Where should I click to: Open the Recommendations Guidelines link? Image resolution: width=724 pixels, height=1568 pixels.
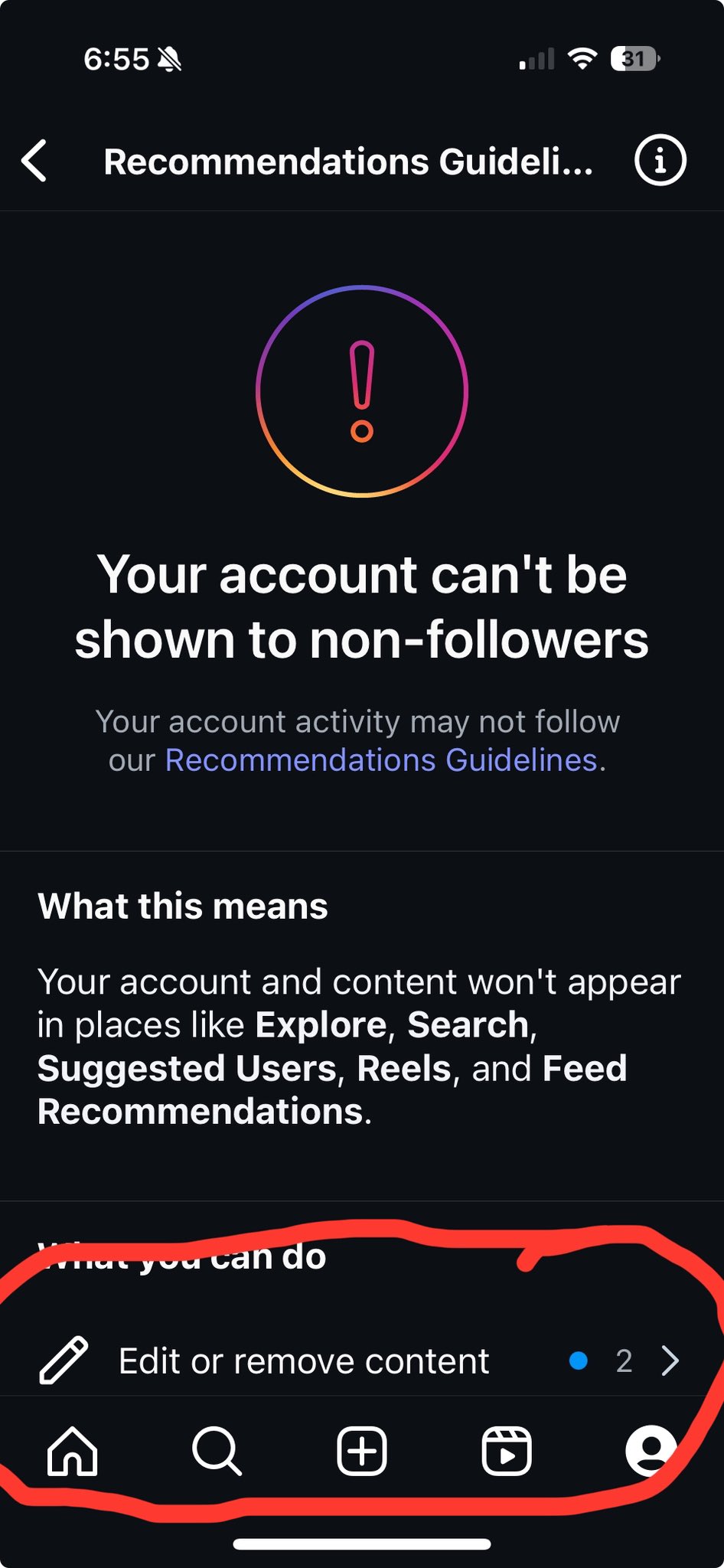click(x=381, y=760)
